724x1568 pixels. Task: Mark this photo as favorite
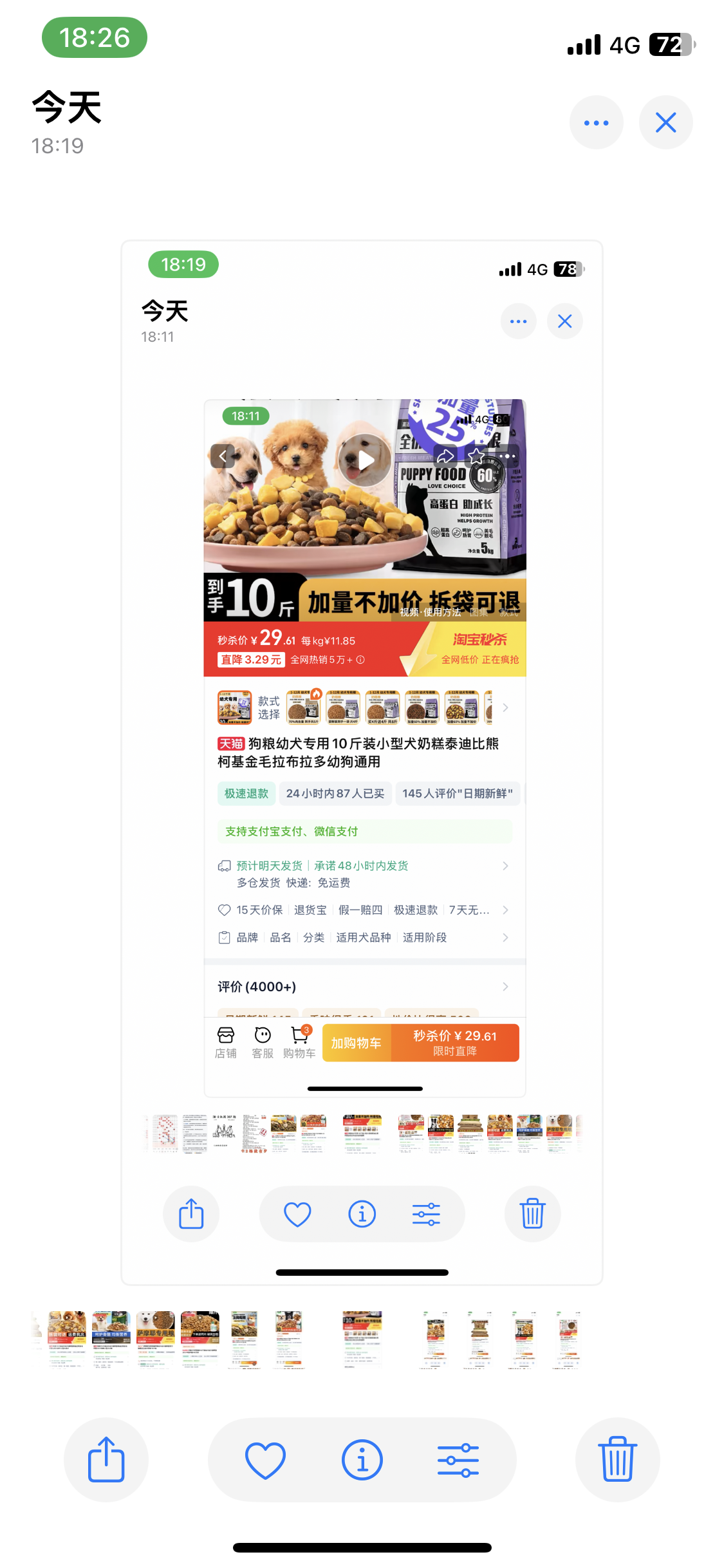[x=265, y=1459]
